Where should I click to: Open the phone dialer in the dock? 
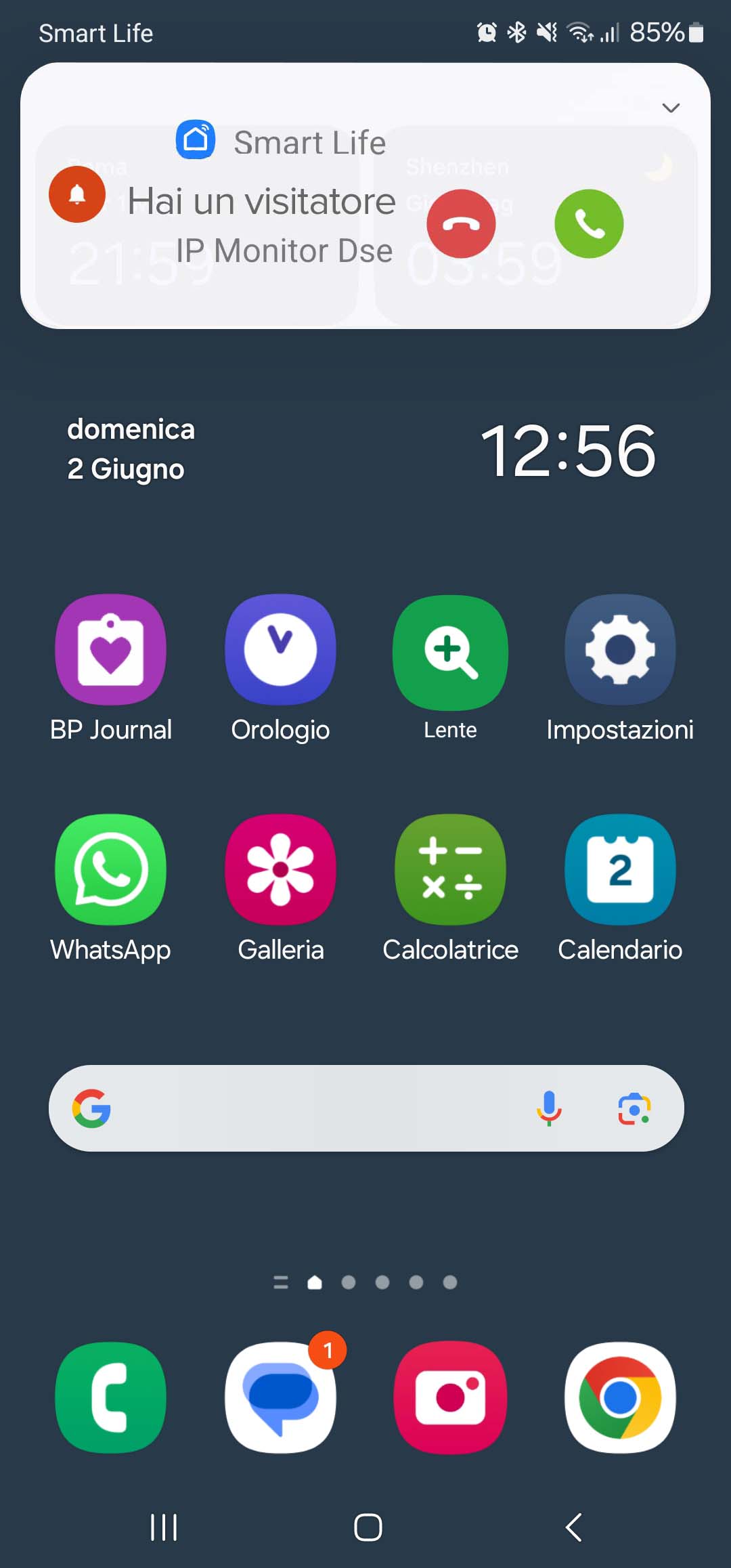[110, 1397]
